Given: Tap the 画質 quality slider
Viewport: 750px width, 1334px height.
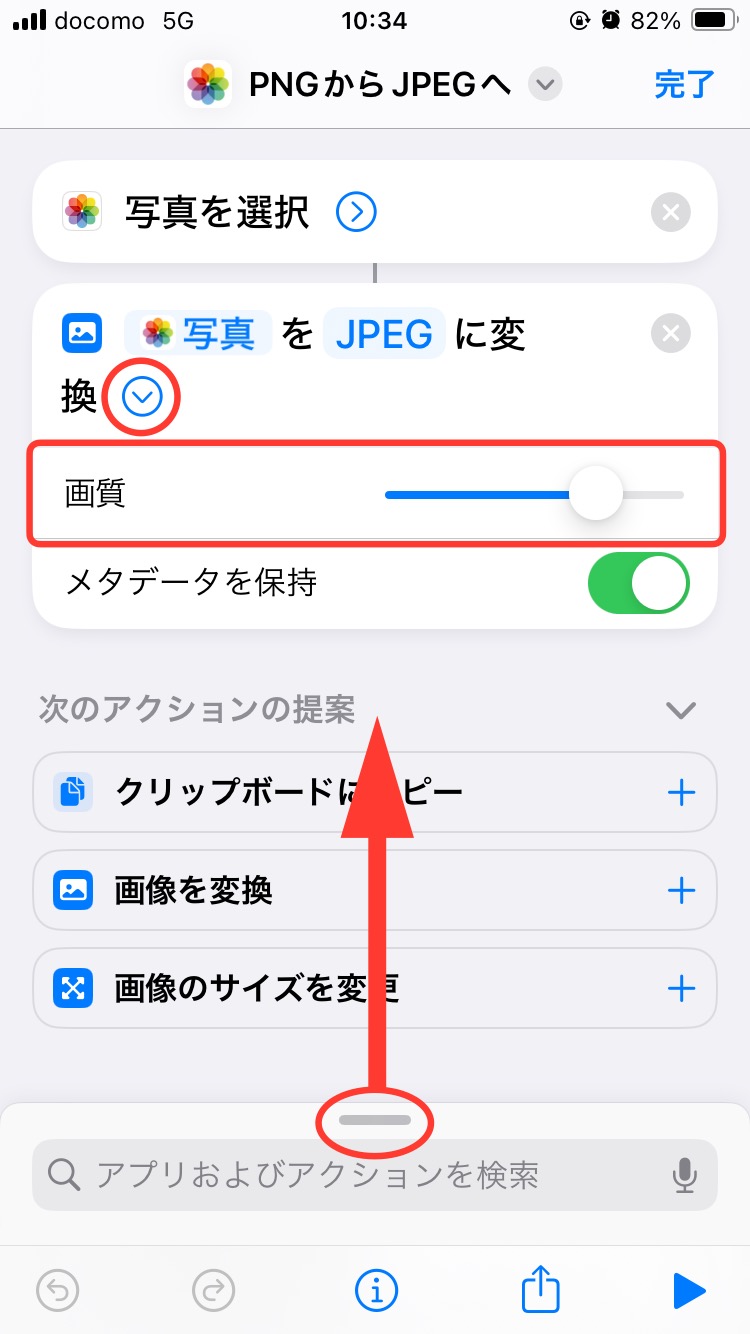Looking at the screenshot, I should (596, 494).
